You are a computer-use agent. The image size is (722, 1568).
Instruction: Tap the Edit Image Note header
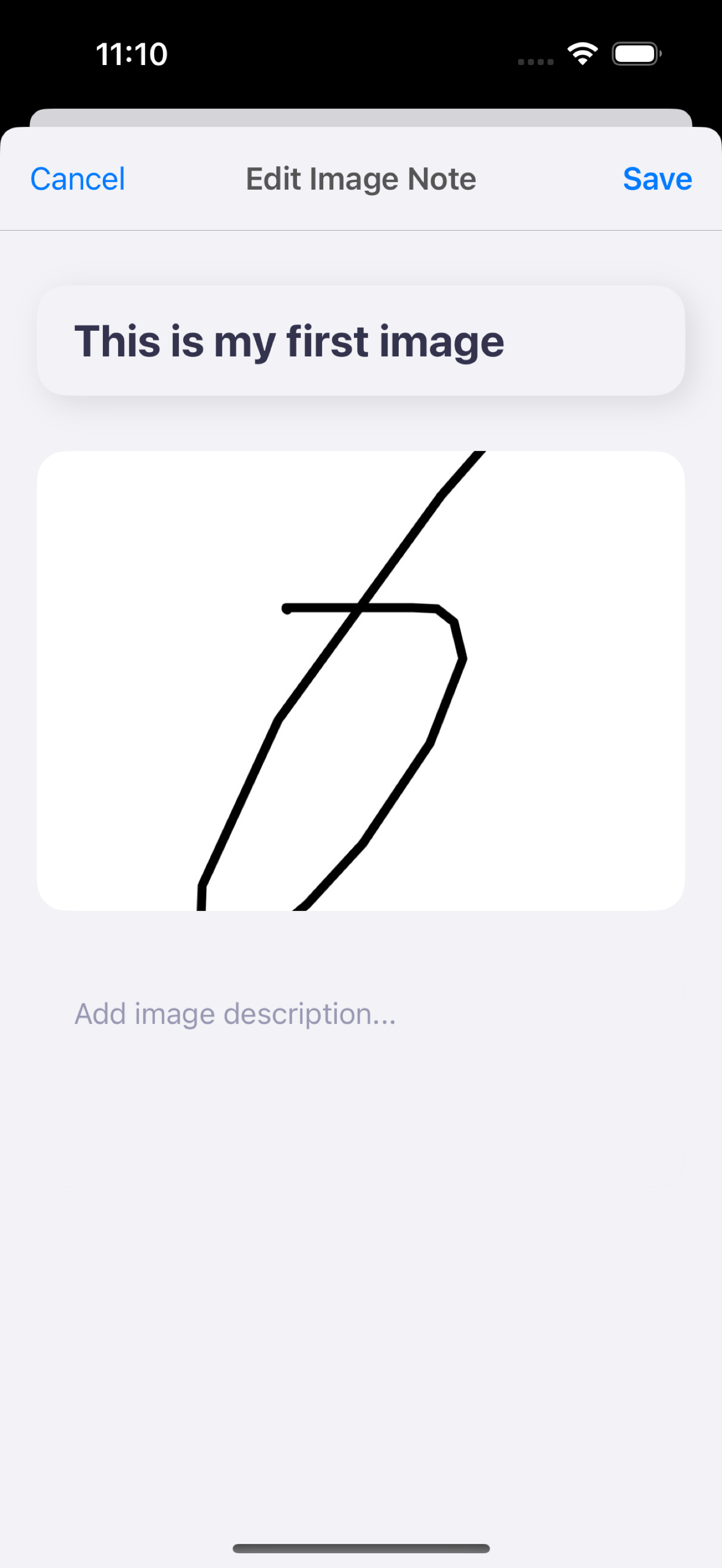[360, 178]
